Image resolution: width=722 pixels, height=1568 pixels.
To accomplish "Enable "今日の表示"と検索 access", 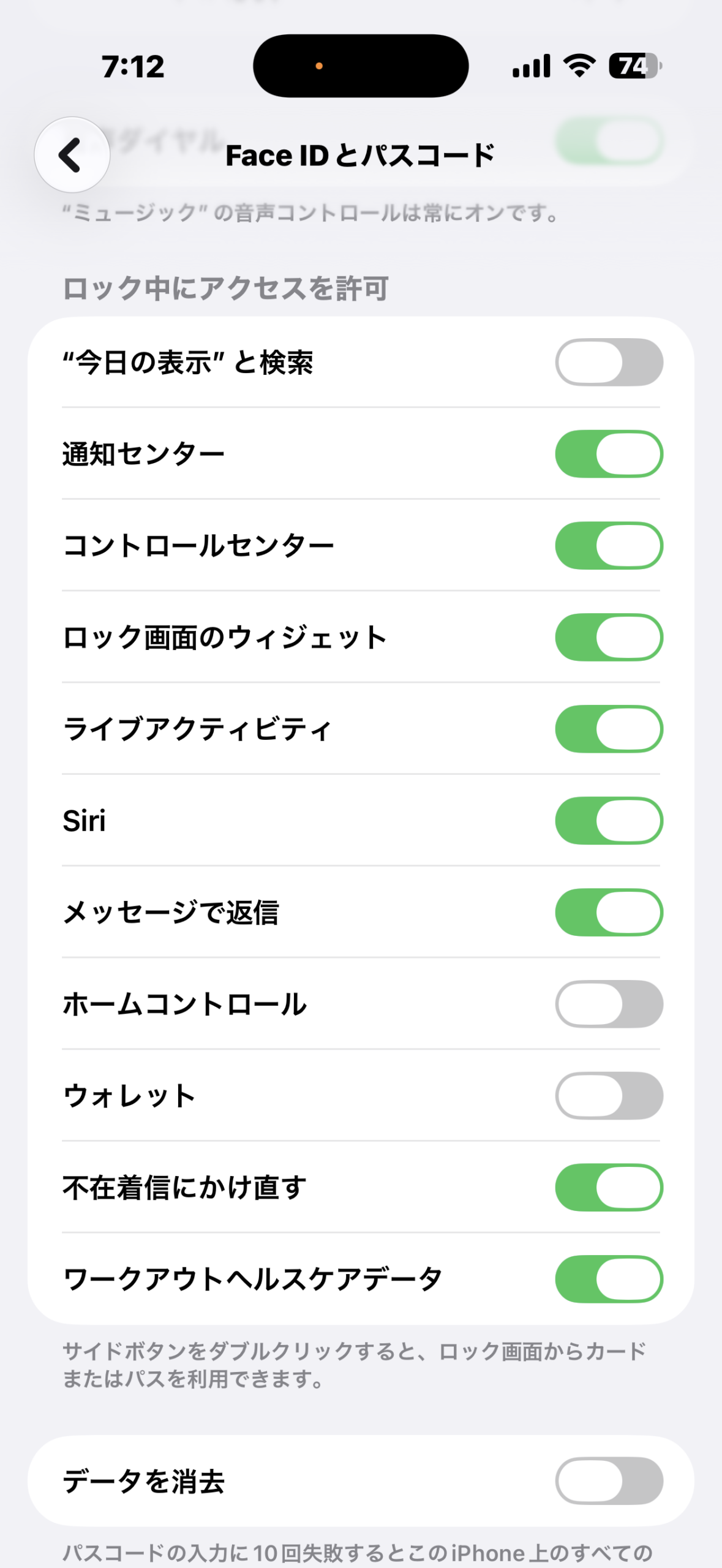I will [608, 361].
